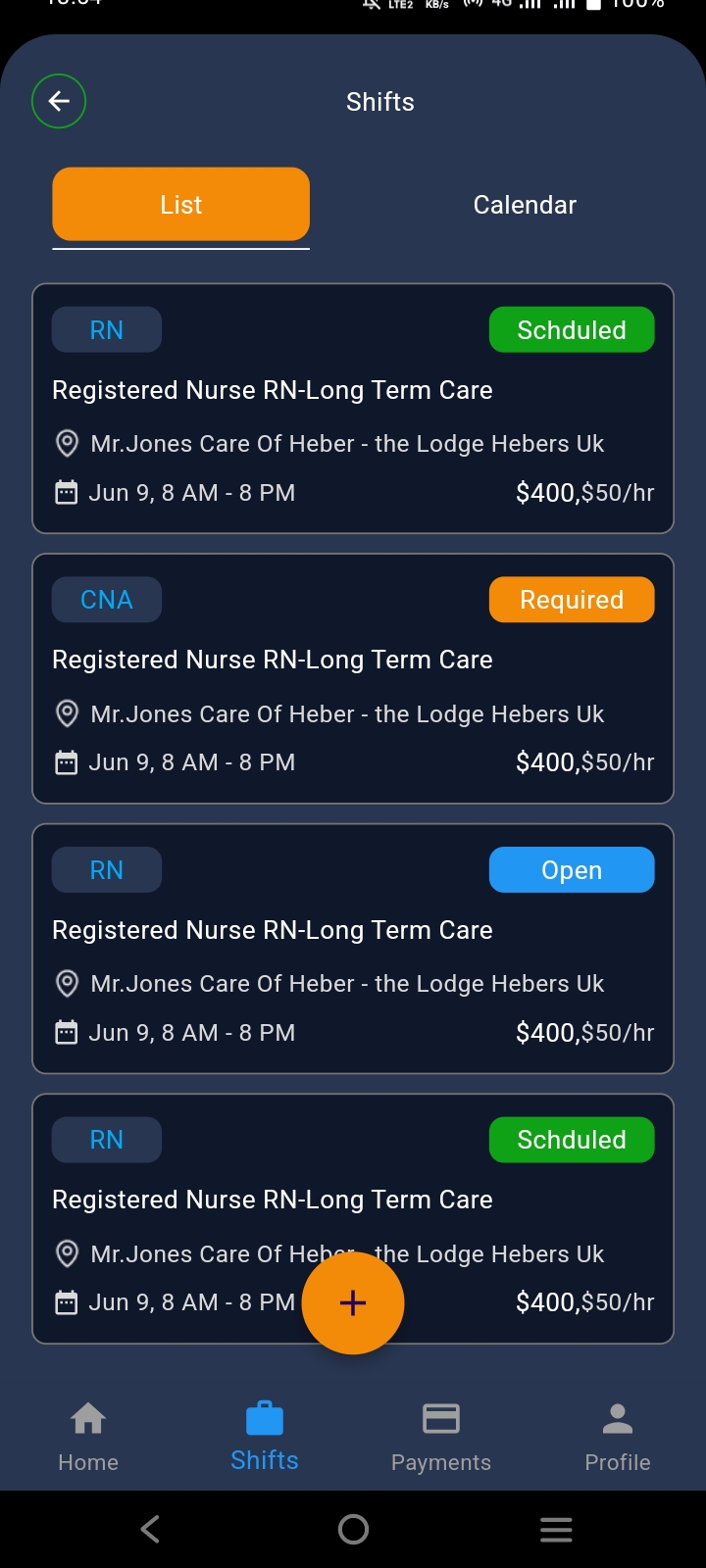Switch to the Calendar view
Screen dimensions: 706x1568
[x=525, y=205]
